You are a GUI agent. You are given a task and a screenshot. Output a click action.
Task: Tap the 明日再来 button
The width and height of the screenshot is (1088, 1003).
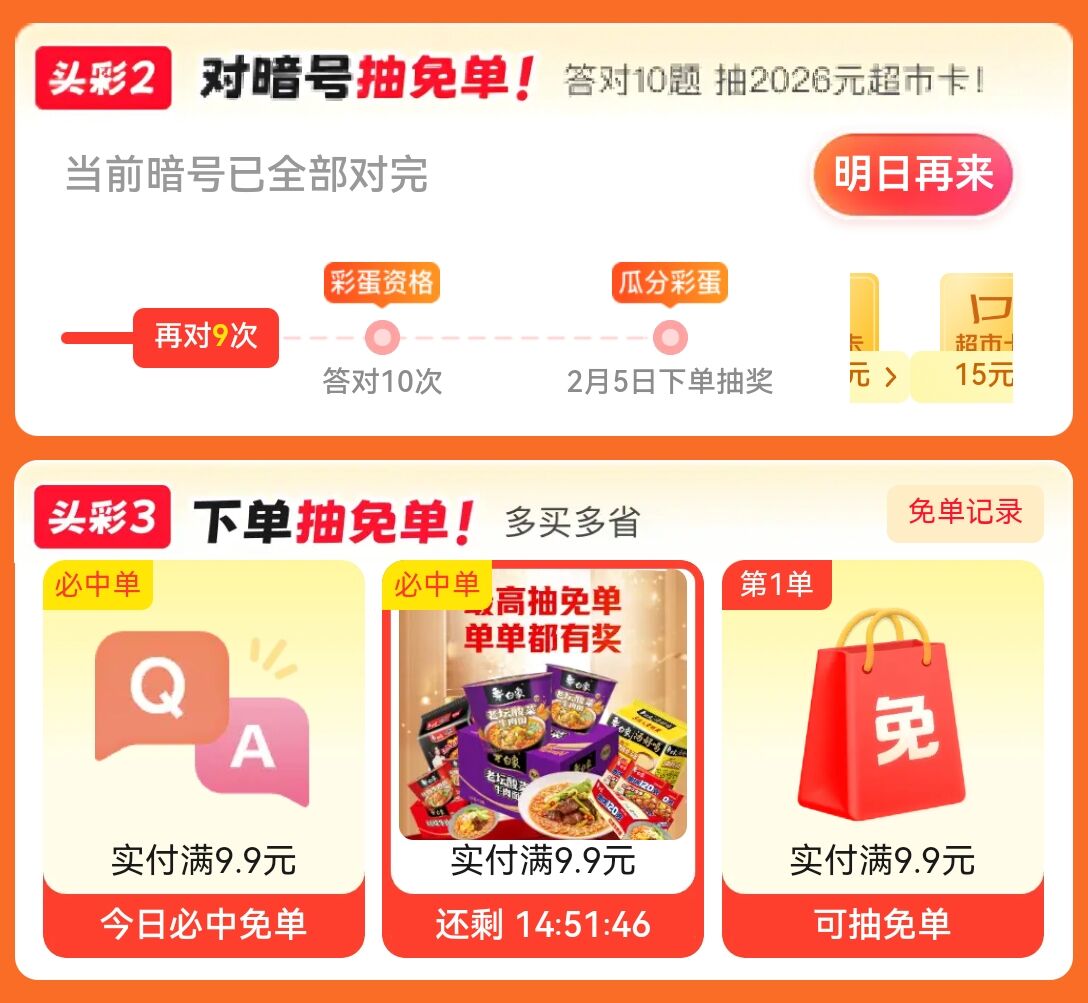tap(912, 173)
